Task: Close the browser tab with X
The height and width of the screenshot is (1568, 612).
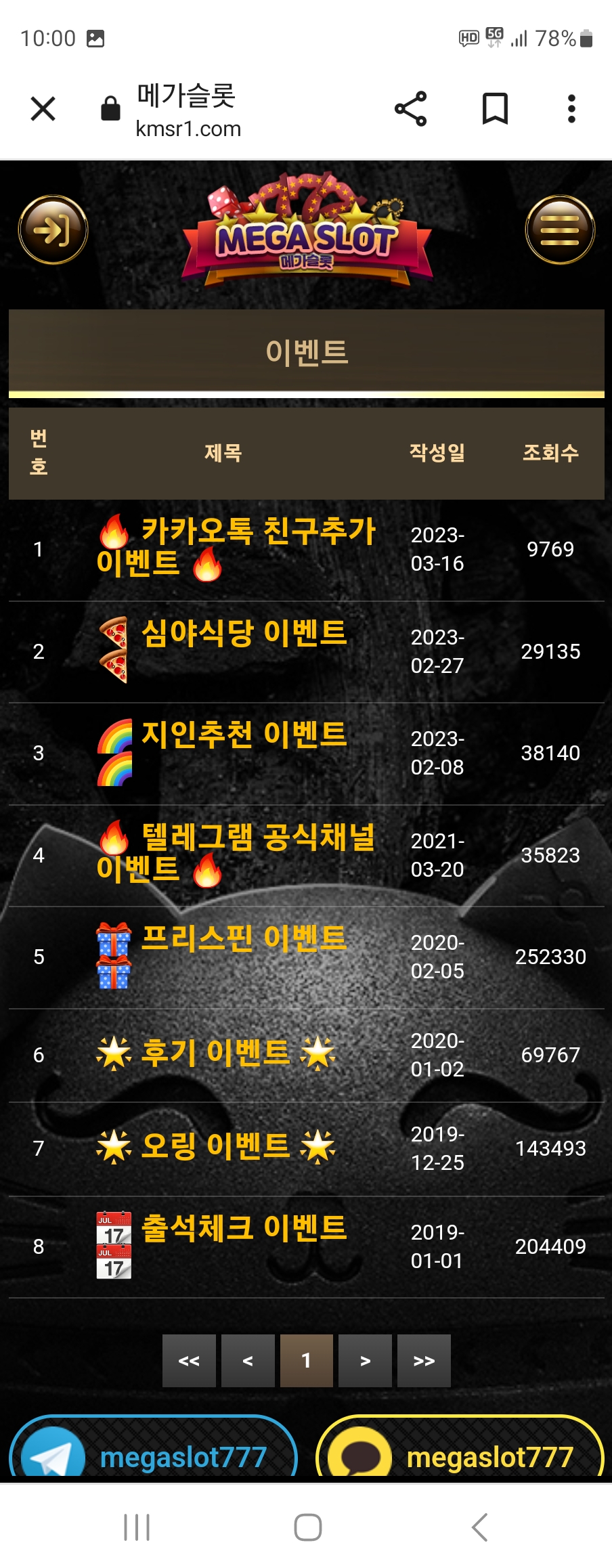Action: point(43,108)
